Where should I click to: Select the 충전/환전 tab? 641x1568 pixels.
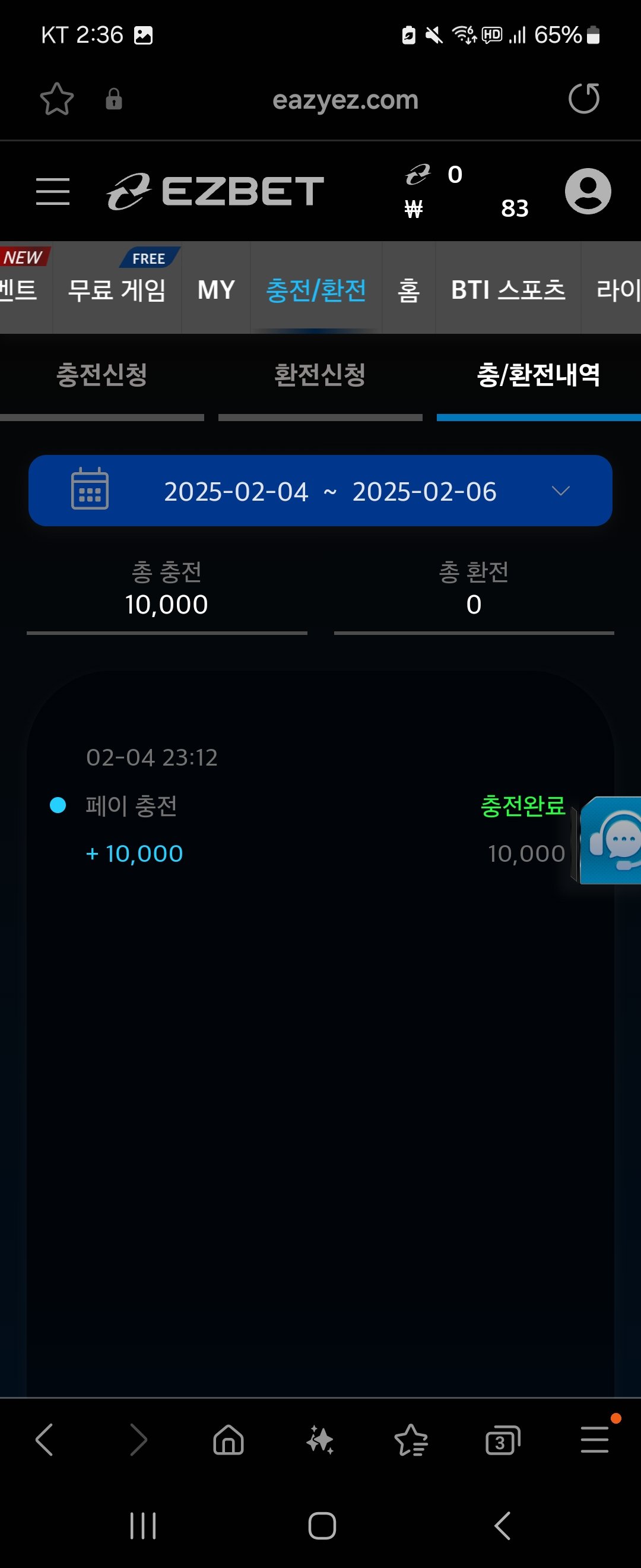(x=316, y=290)
